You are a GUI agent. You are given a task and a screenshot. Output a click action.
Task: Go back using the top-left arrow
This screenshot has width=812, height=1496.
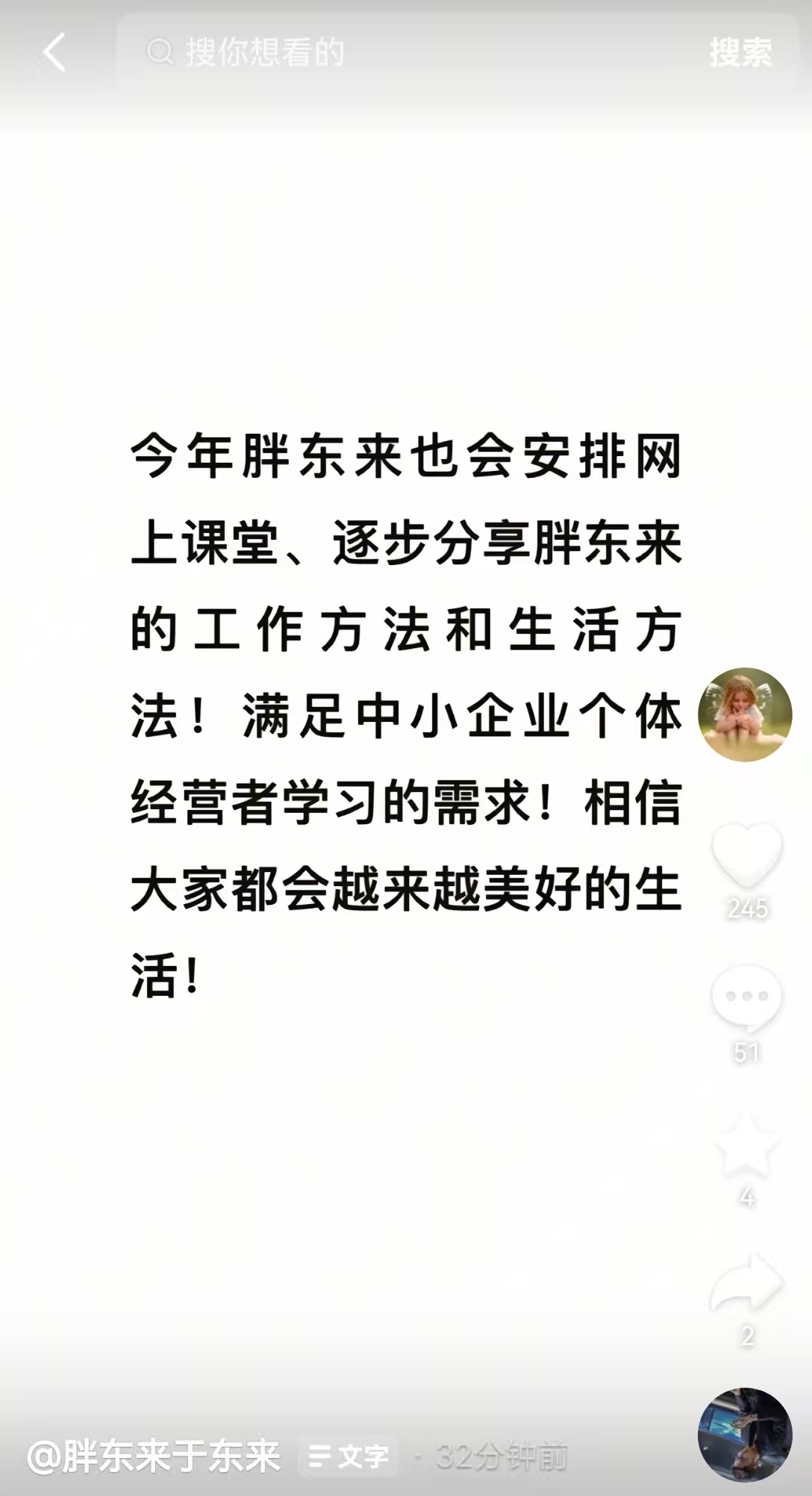[x=54, y=52]
